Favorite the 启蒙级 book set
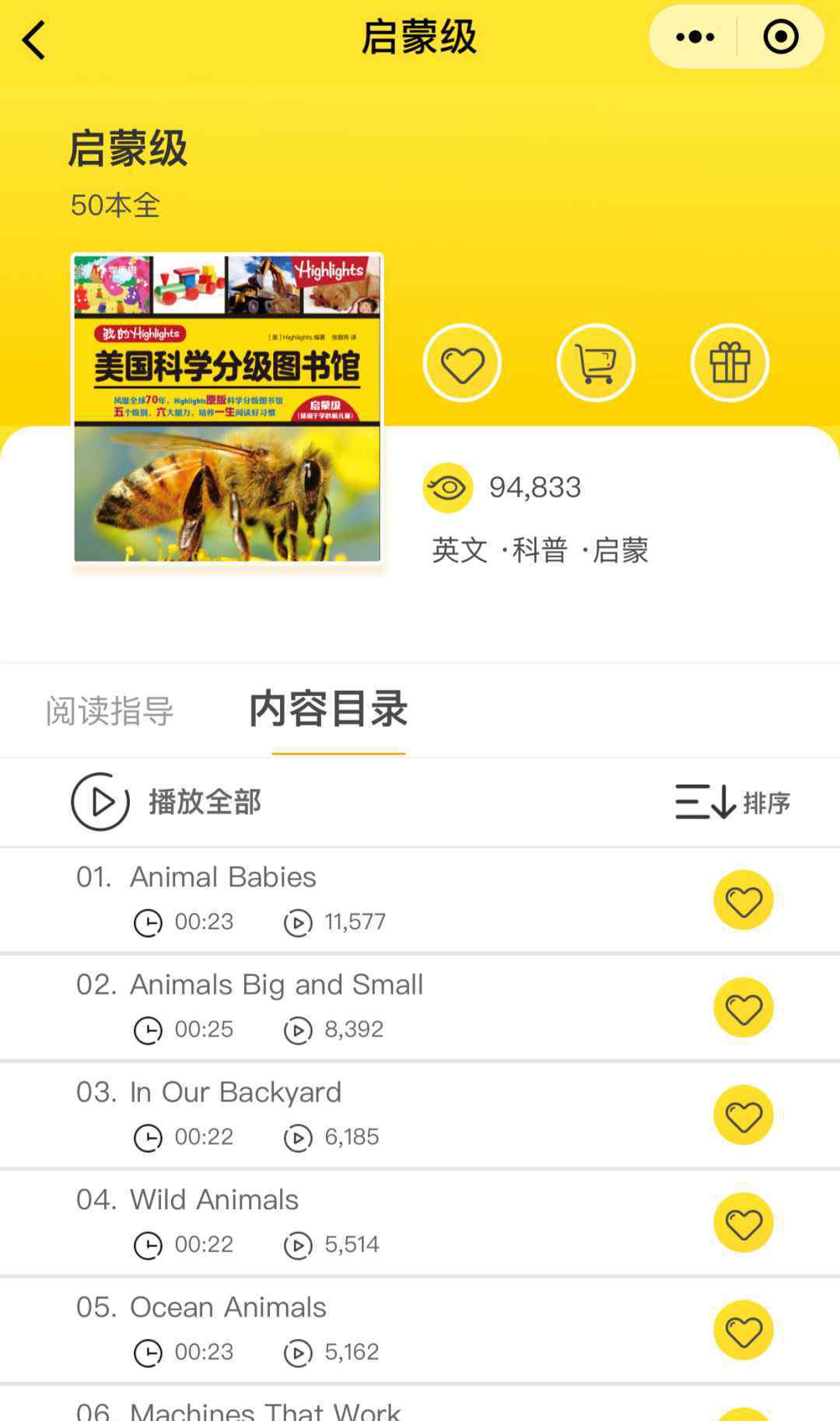840x1421 pixels. point(462,363)
